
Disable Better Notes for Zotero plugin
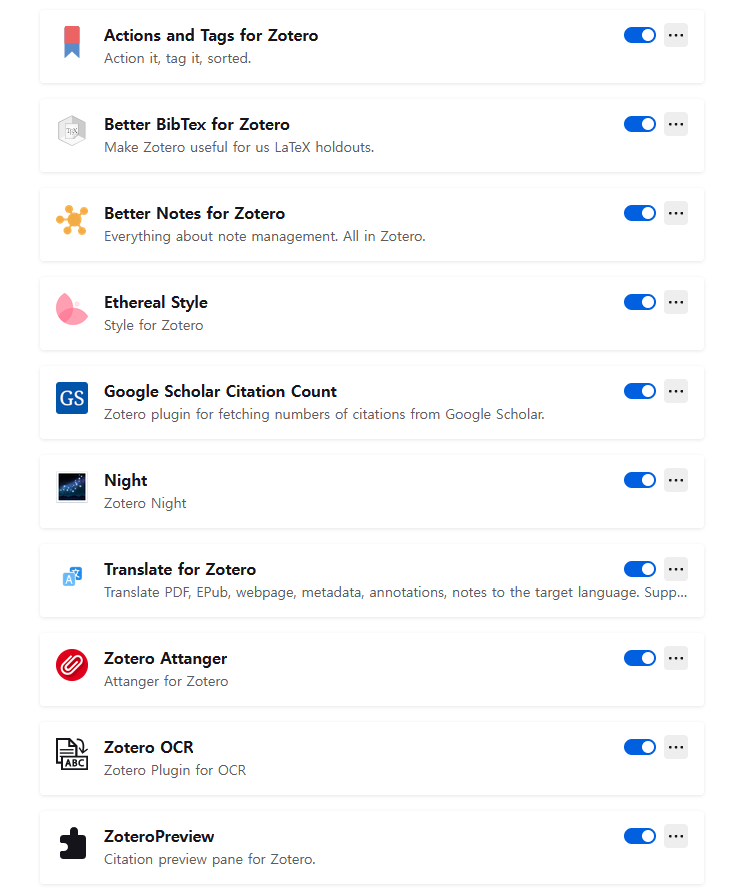coord(639,213)
